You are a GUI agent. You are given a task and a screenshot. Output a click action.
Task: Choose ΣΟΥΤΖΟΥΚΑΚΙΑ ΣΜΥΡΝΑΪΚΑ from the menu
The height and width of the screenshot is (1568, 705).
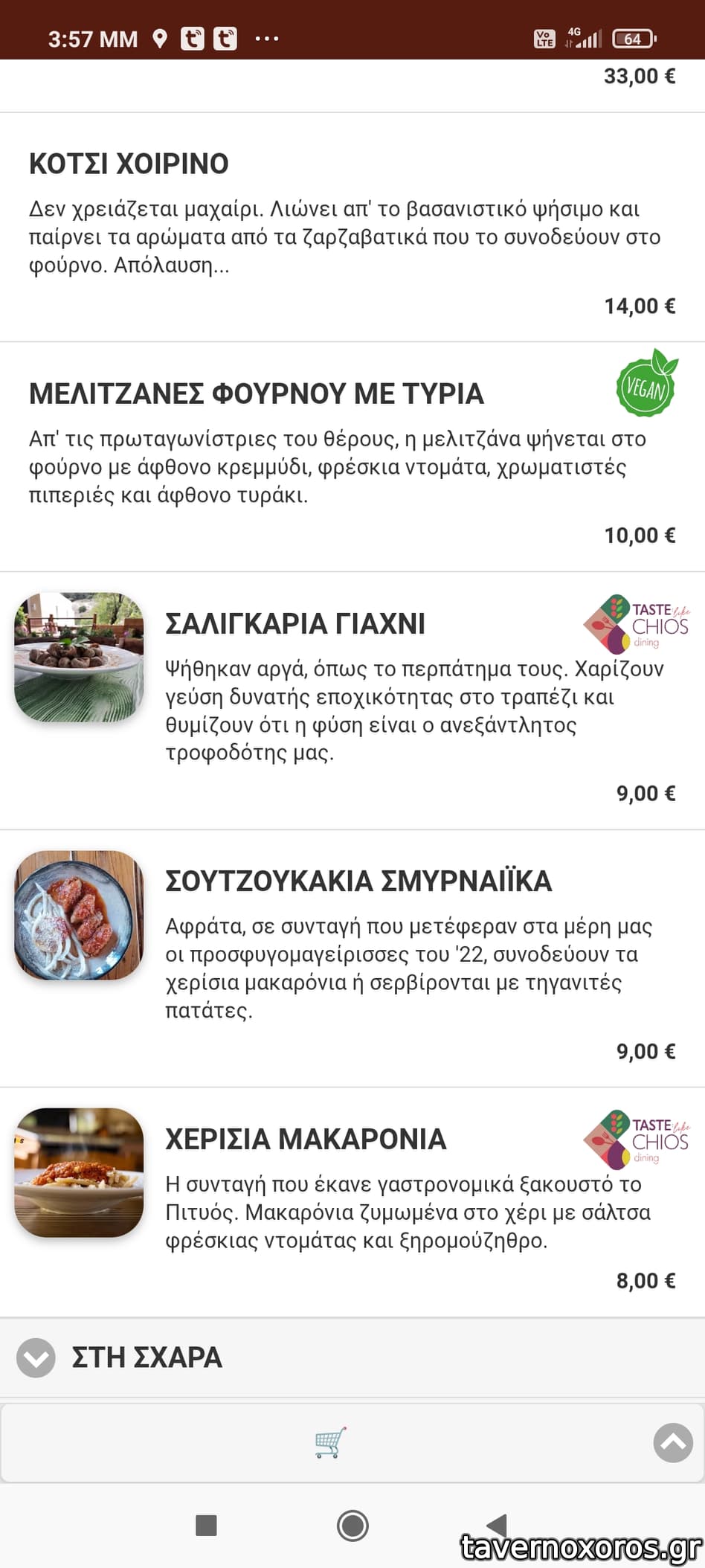[x=358, y=881]
